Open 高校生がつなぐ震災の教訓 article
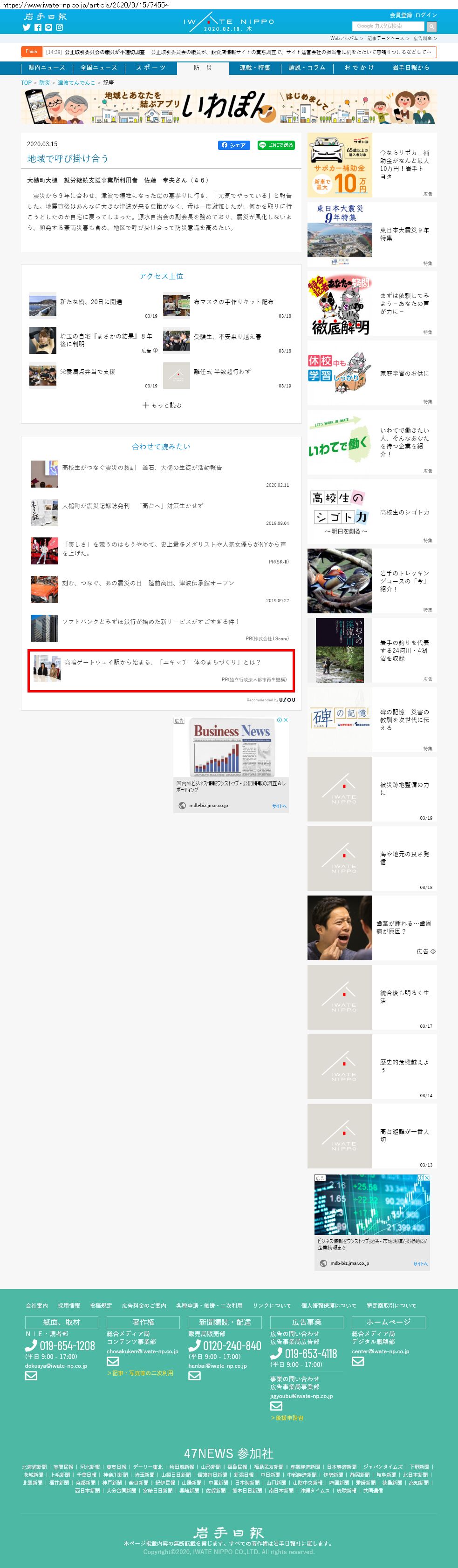The width and height of the screenshot is (458, 1568). 142,468
